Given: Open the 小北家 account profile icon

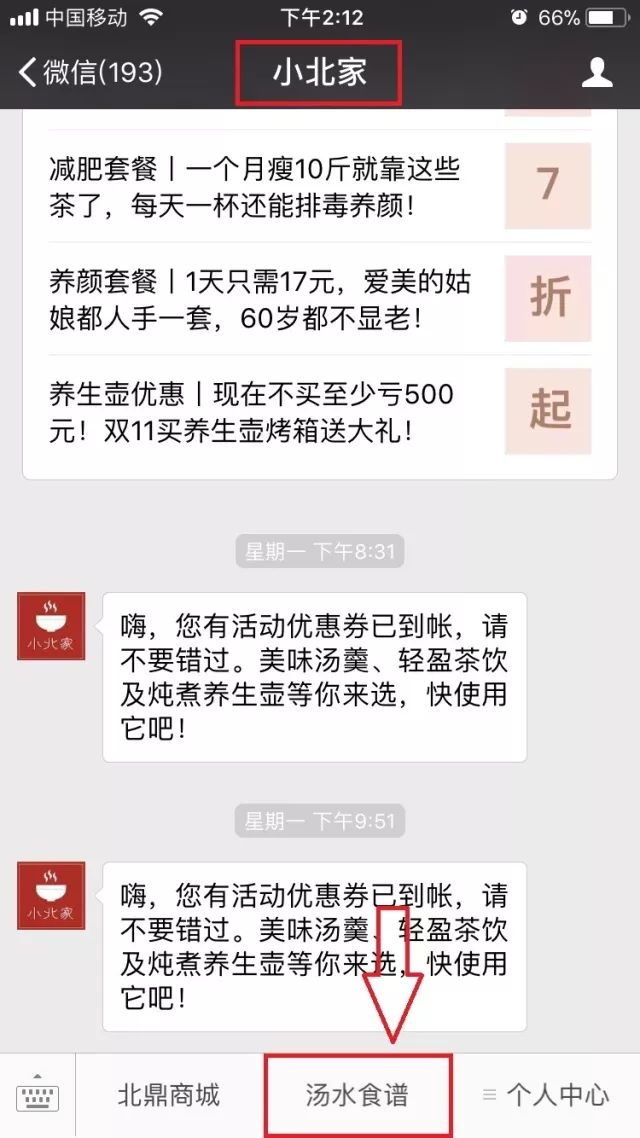Looking at the screenshot, I should pos(597,72).
